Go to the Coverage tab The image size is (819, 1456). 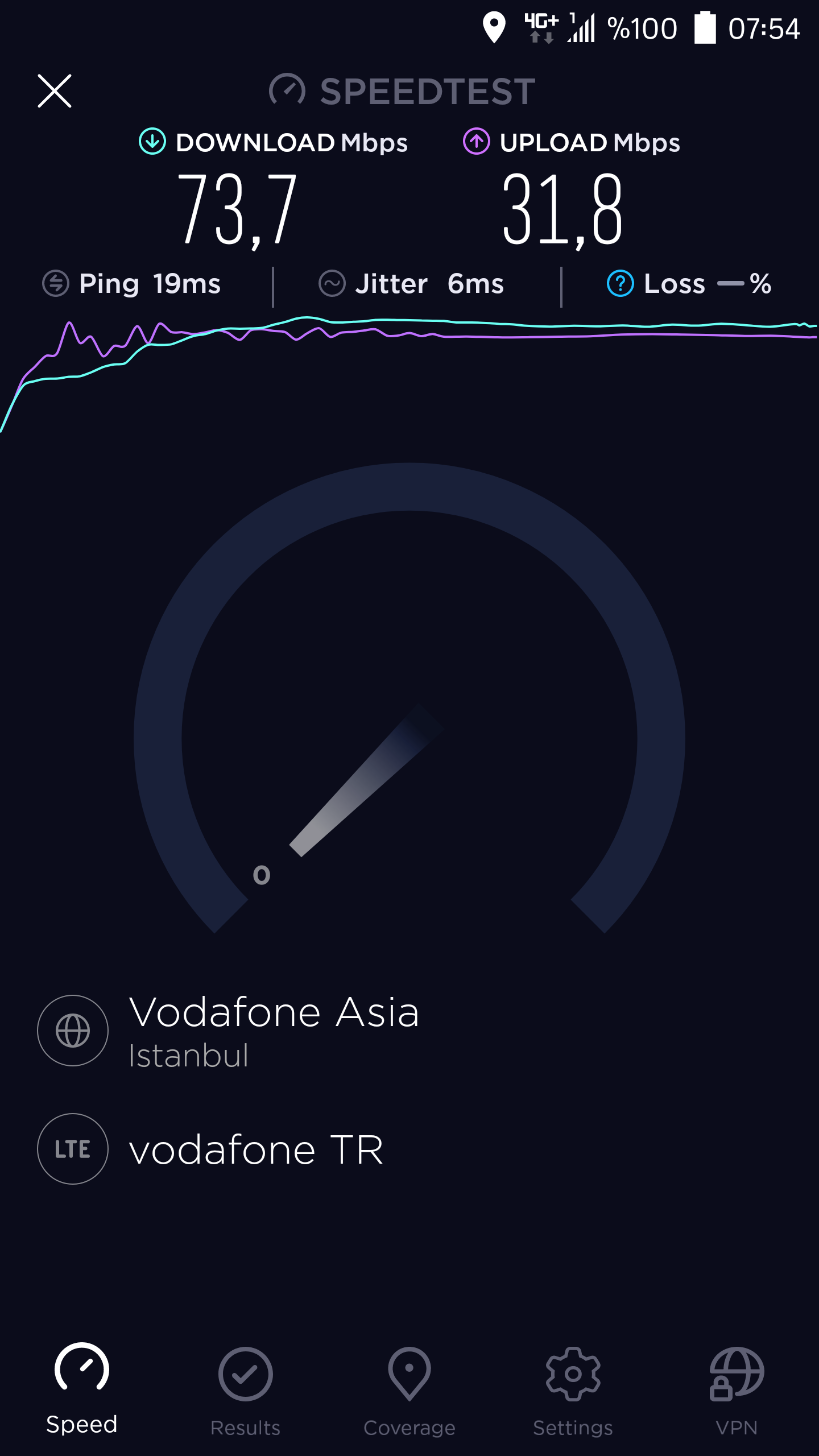click(x=409, y=1392)
